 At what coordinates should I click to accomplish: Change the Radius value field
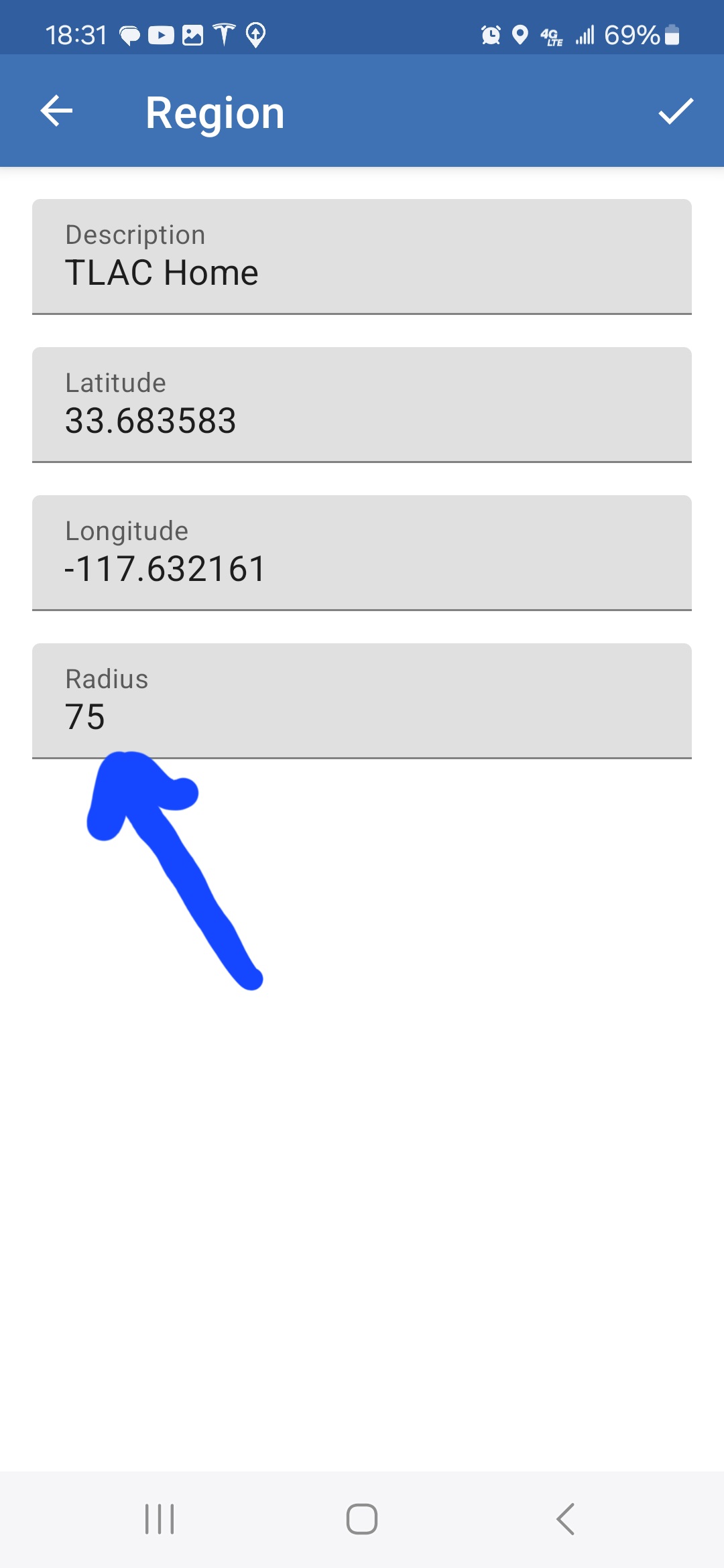[362, 701]
